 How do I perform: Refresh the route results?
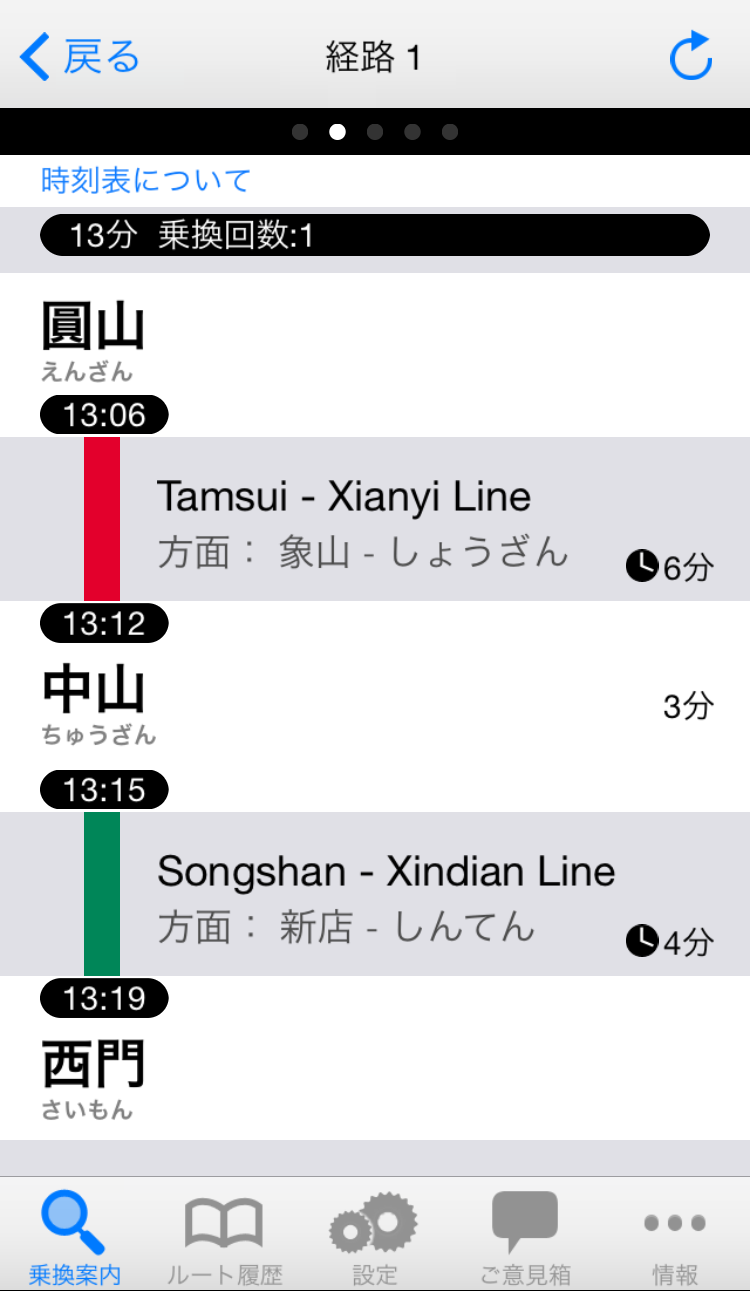pyautogui.click(x=690, y=56)
